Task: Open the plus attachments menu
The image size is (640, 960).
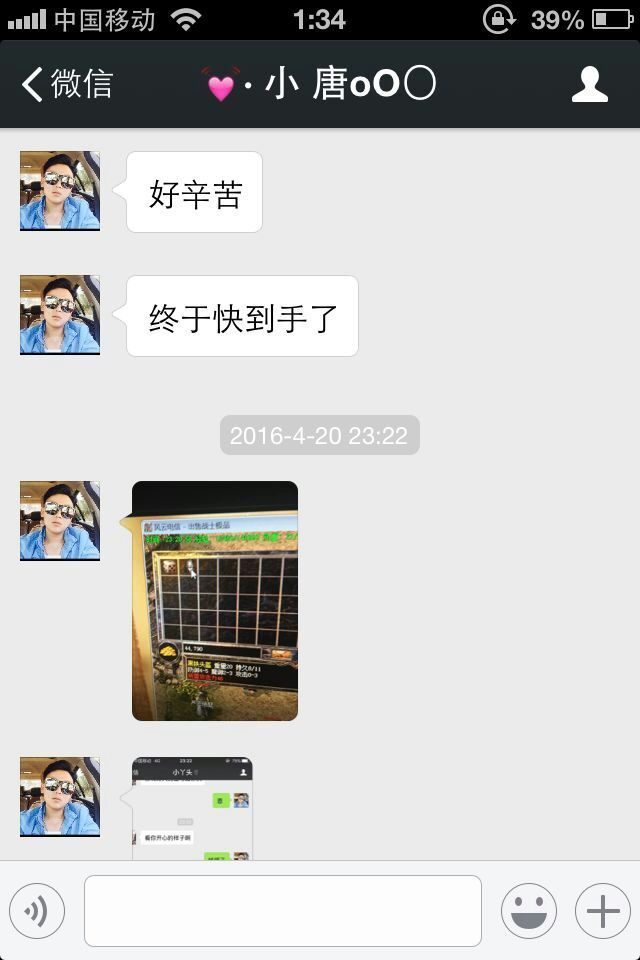Action: (x=602, y=911)
